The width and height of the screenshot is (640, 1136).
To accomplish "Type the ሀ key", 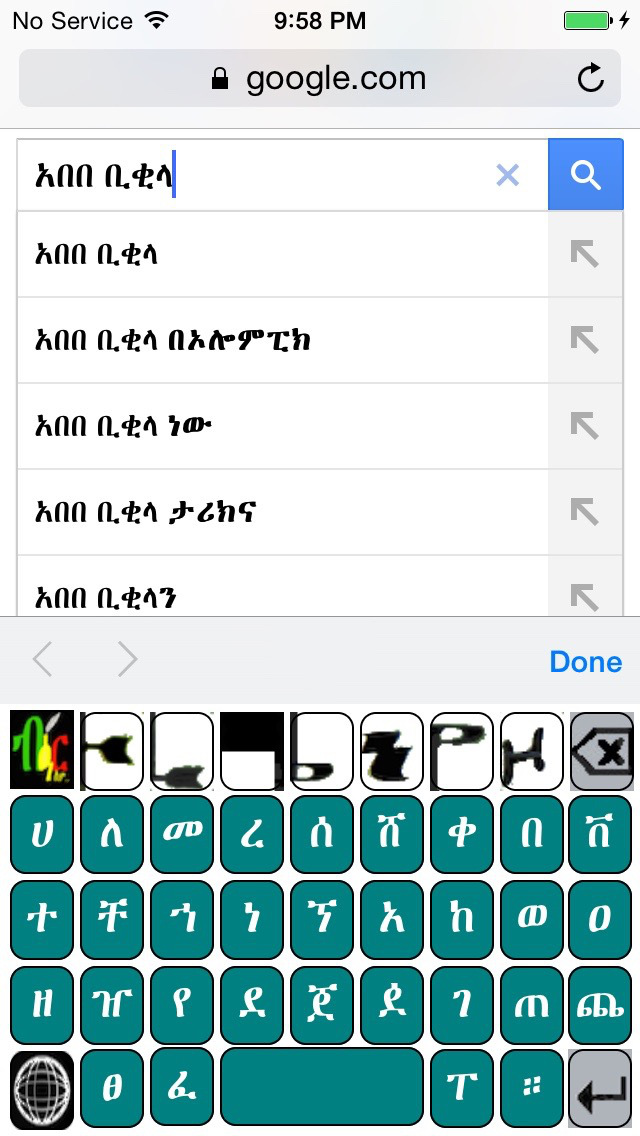I will point(41,834).
